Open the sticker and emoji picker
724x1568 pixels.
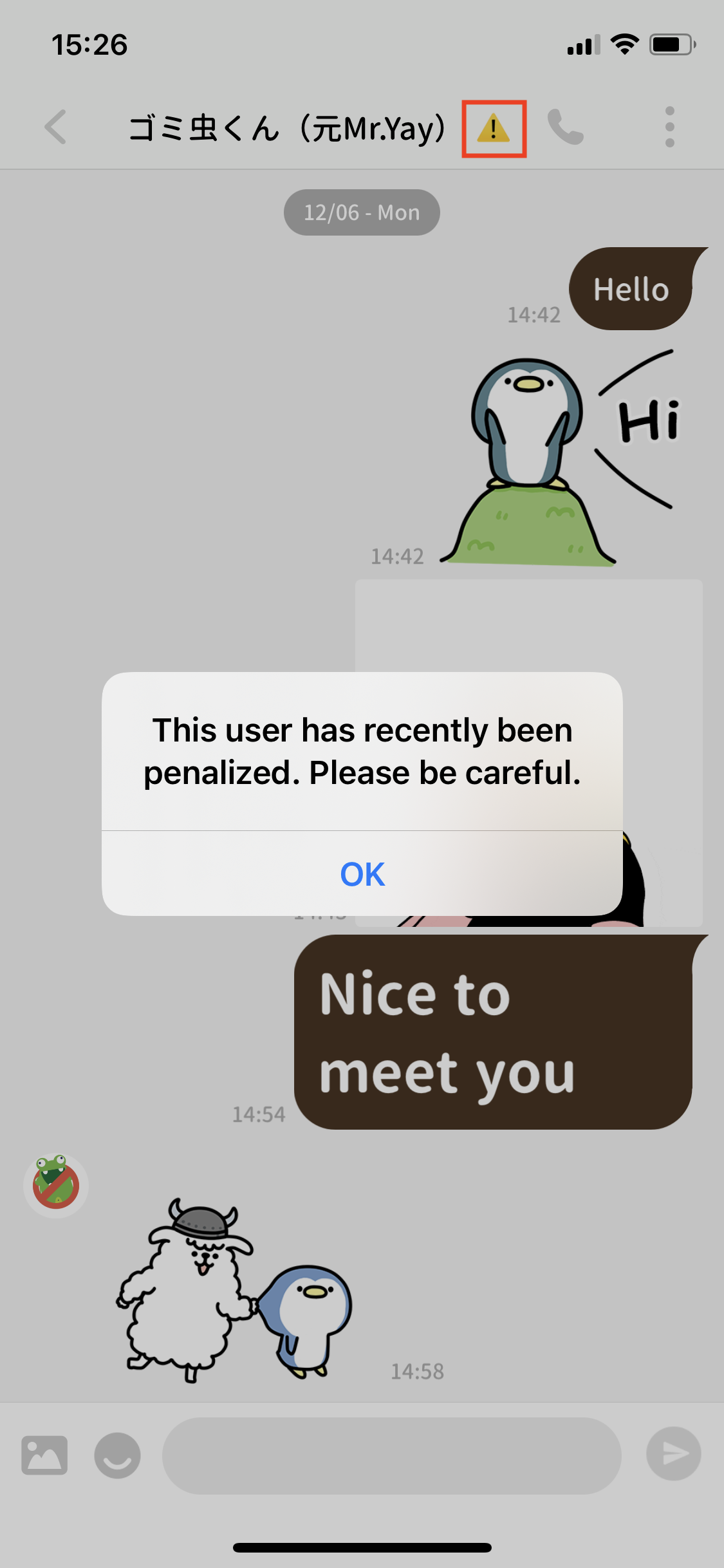click(x=117, y=1455)
